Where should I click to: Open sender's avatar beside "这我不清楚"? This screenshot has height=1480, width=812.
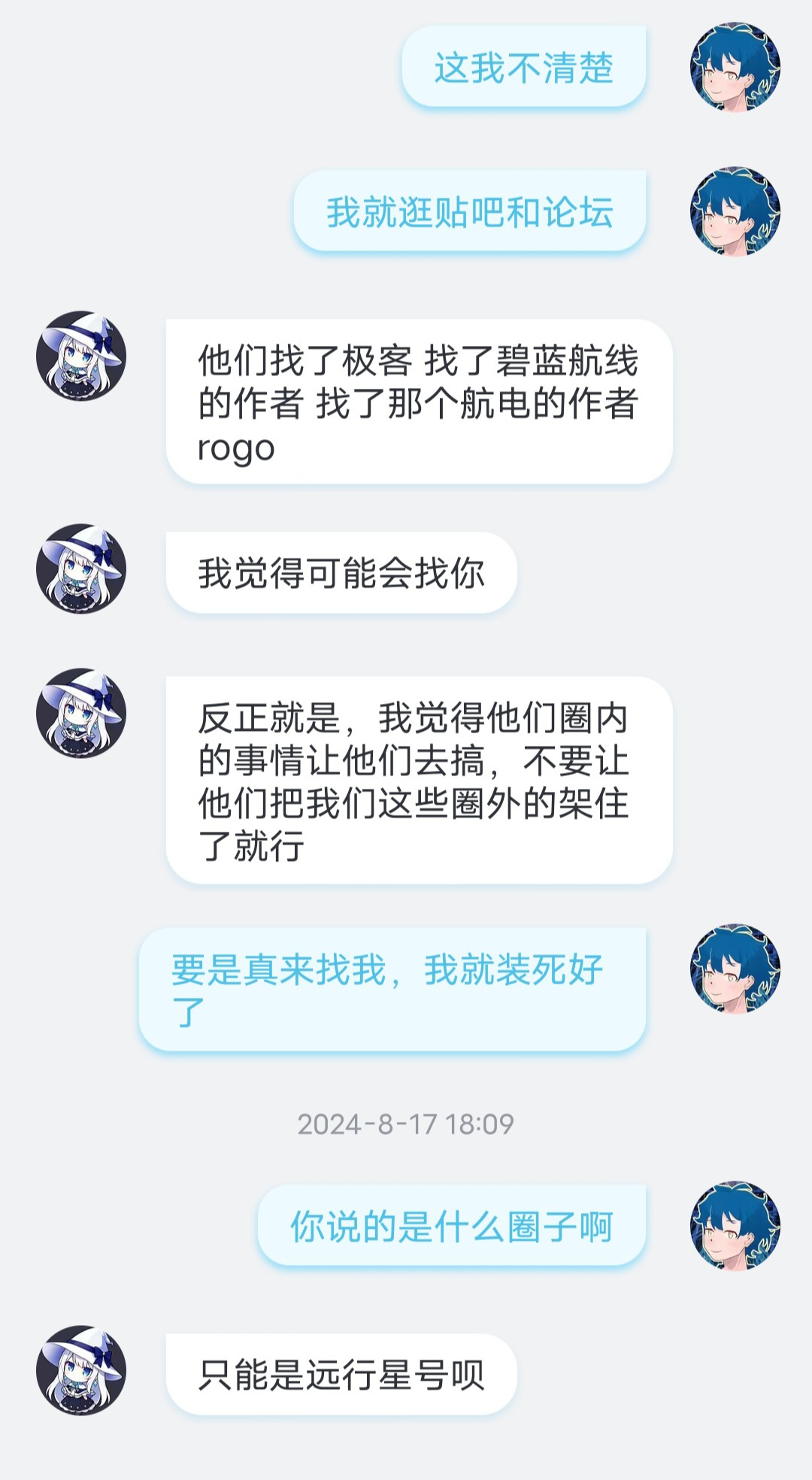[x=735, y=67]
